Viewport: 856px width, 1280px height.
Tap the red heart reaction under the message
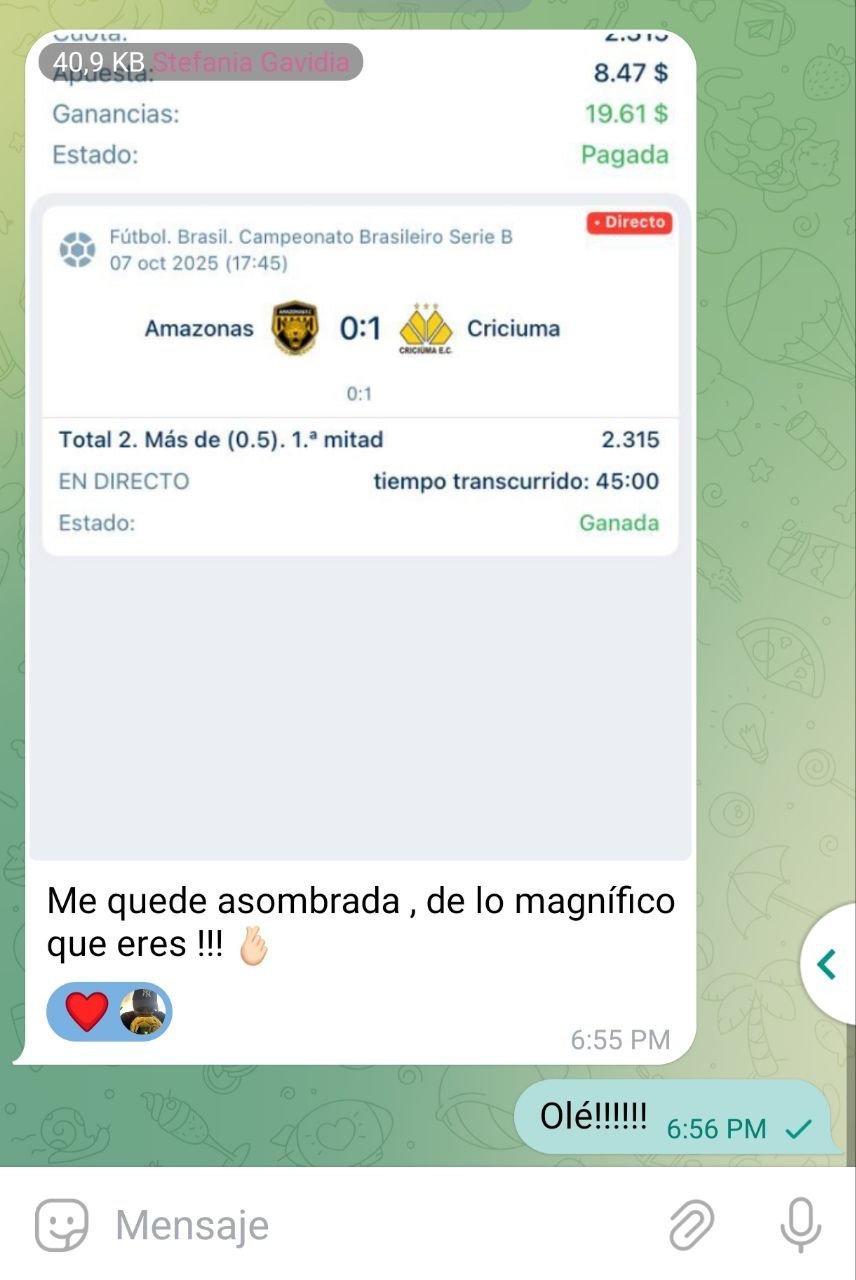(87, 1012)
